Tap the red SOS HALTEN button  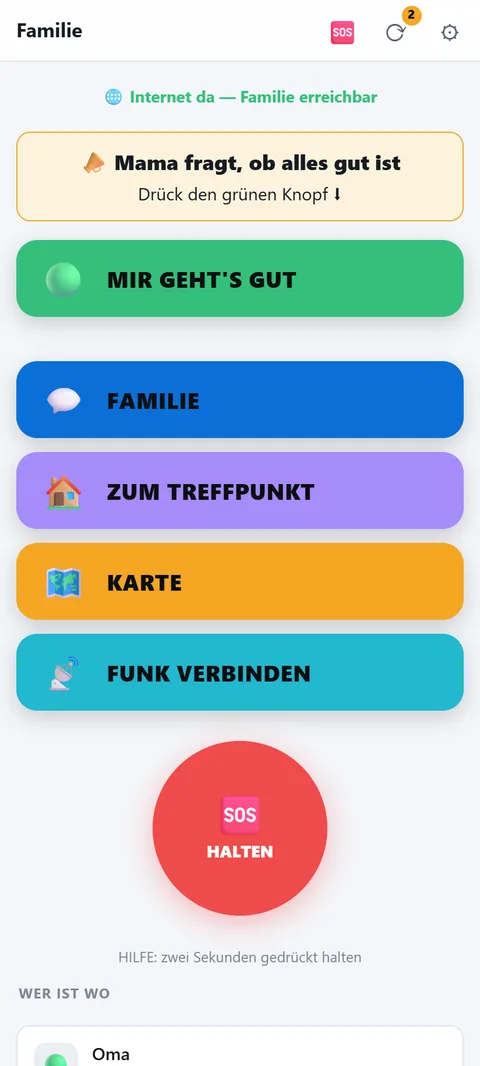click(240, 828)
